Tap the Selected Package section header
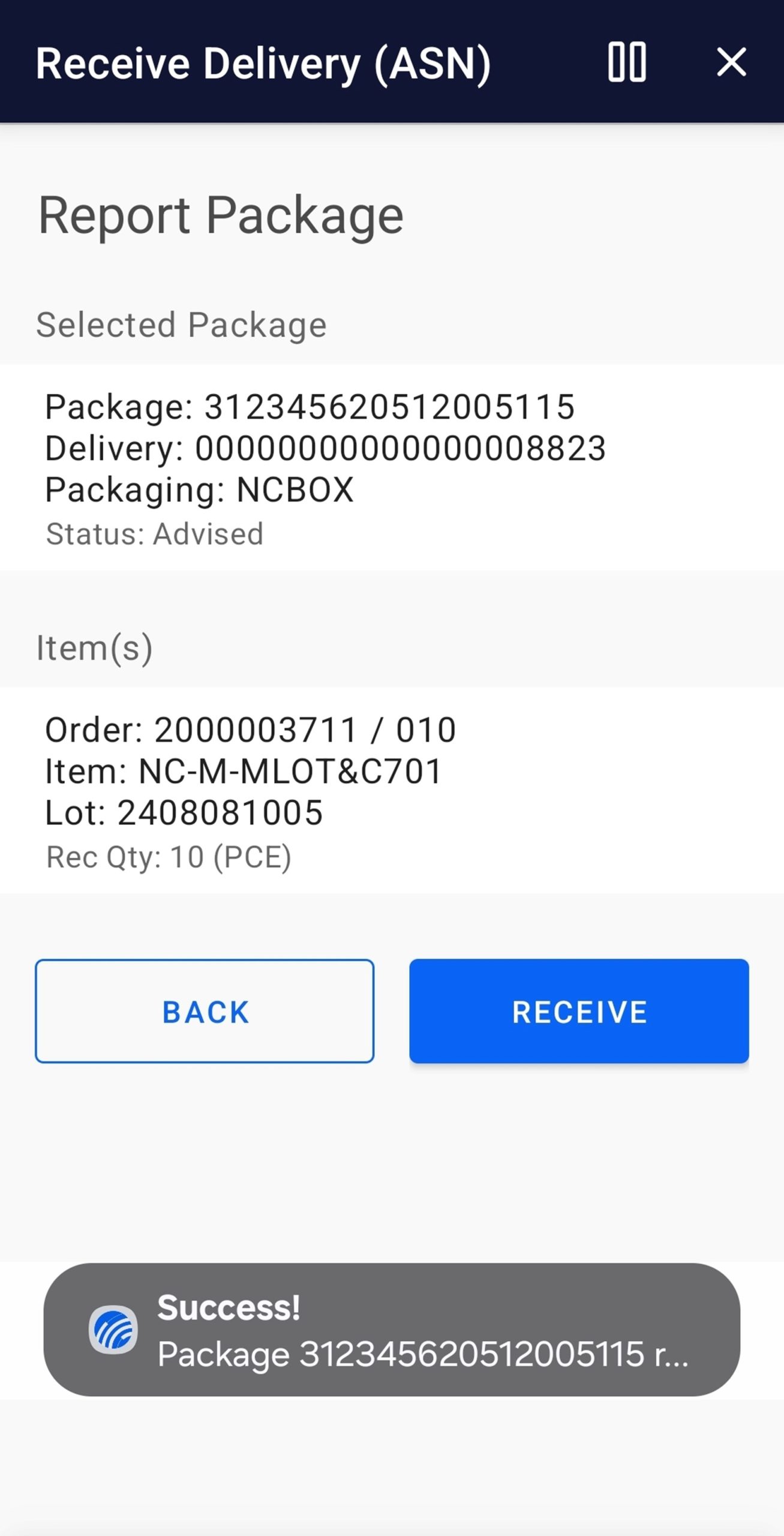 click(x=181, y=324)
